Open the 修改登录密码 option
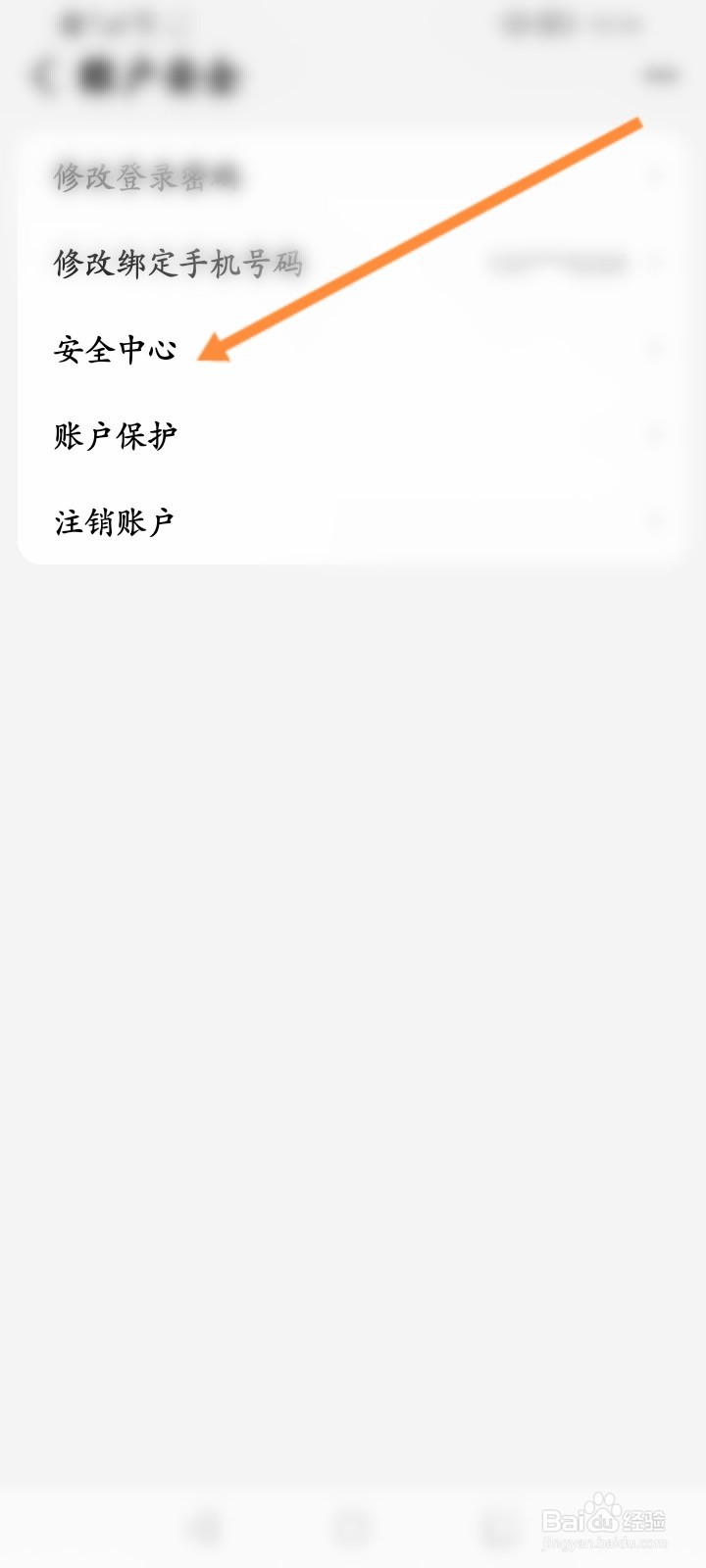706x1568 pixels. (x=147, y=176)
